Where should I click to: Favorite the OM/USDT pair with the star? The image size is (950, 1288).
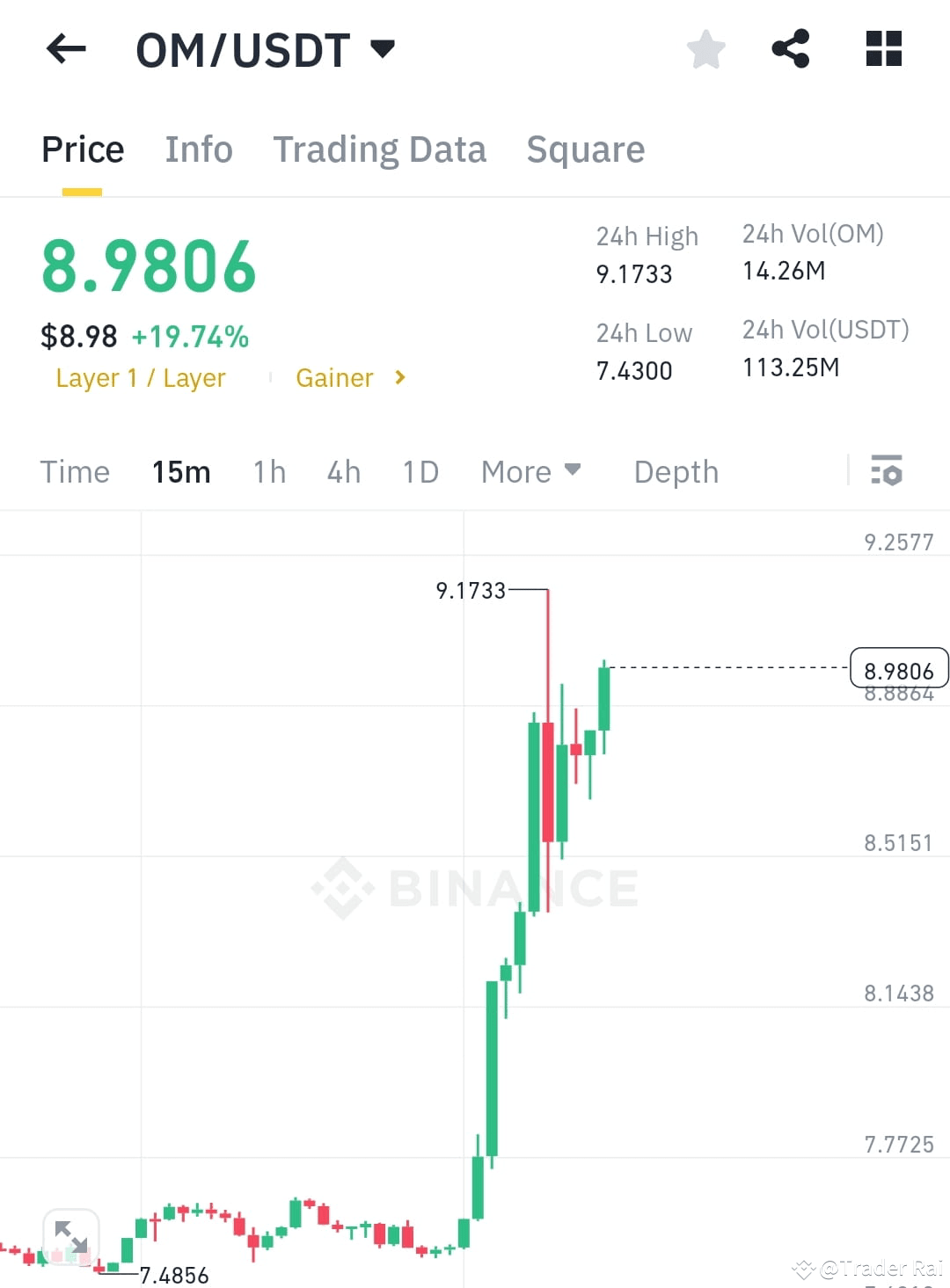[x=705, y=49]
